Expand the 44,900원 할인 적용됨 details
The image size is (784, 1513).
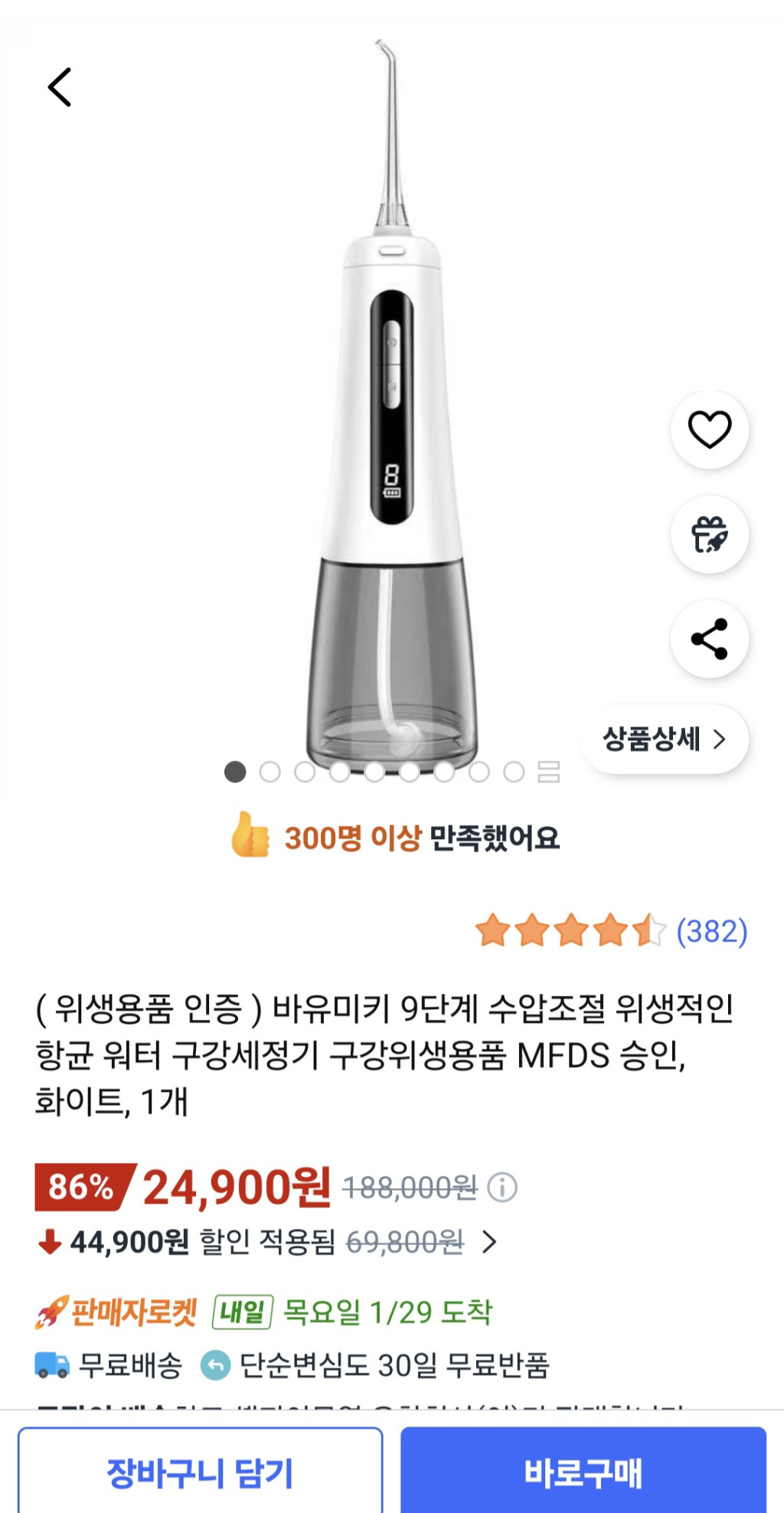click(489, 1241)
